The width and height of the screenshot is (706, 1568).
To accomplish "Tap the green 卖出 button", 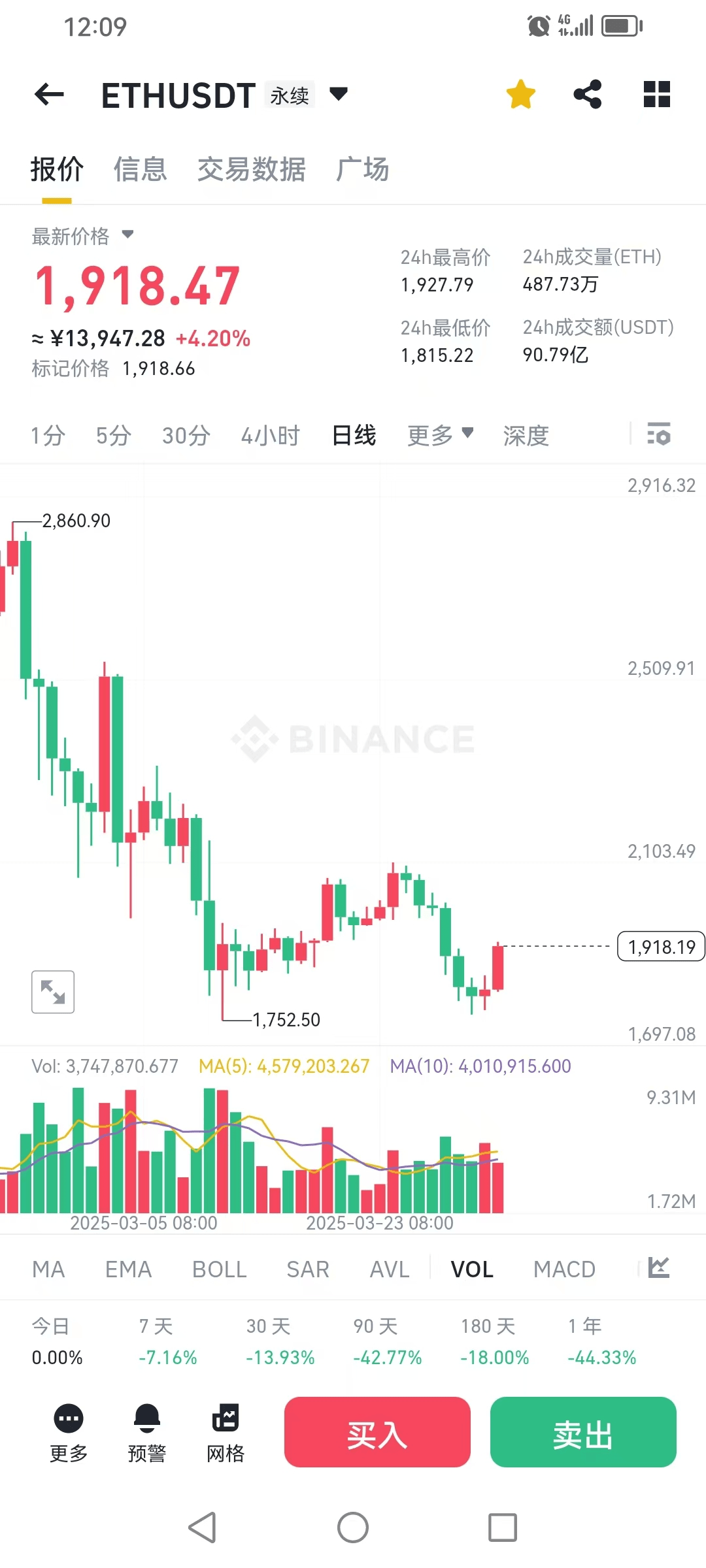I will [583, 1432].
